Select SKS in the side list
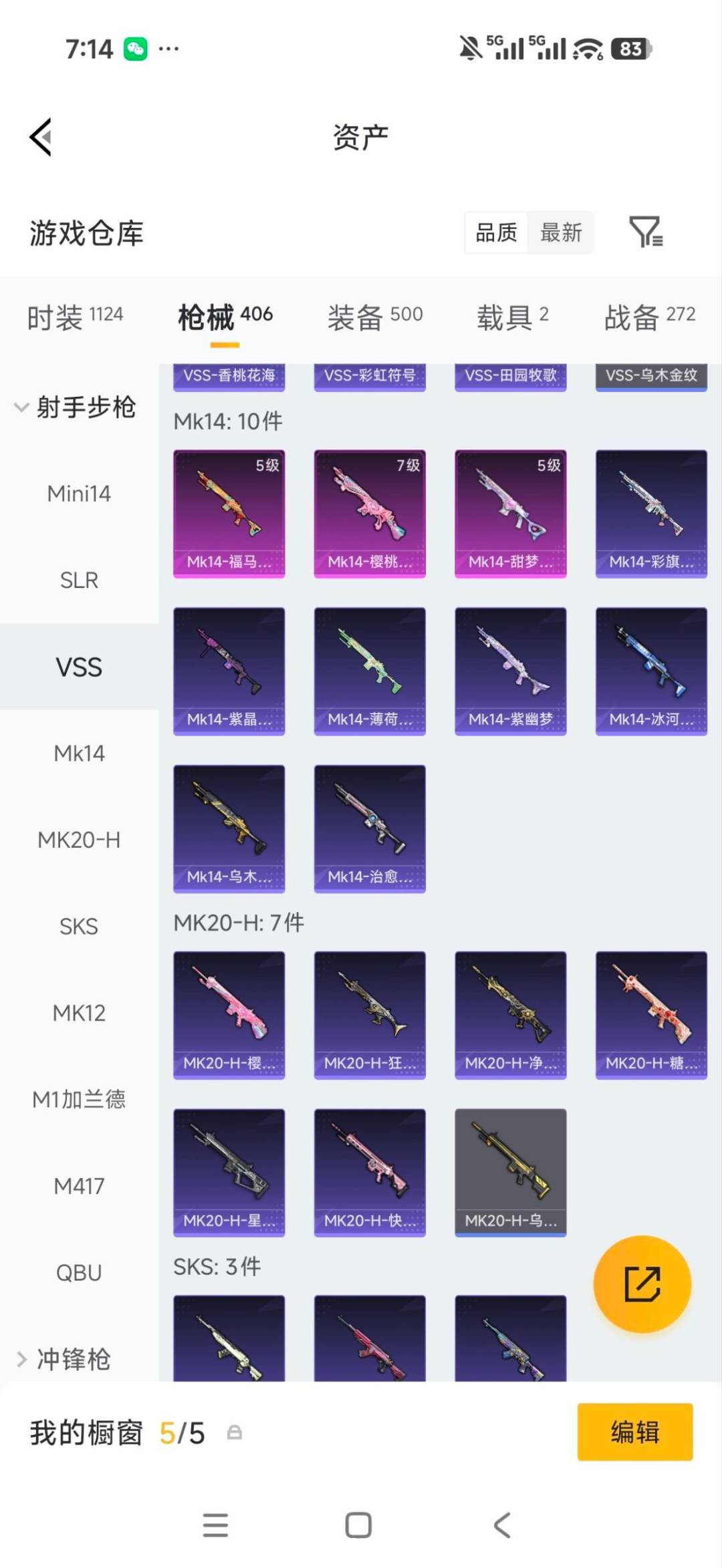 [79, 927]
